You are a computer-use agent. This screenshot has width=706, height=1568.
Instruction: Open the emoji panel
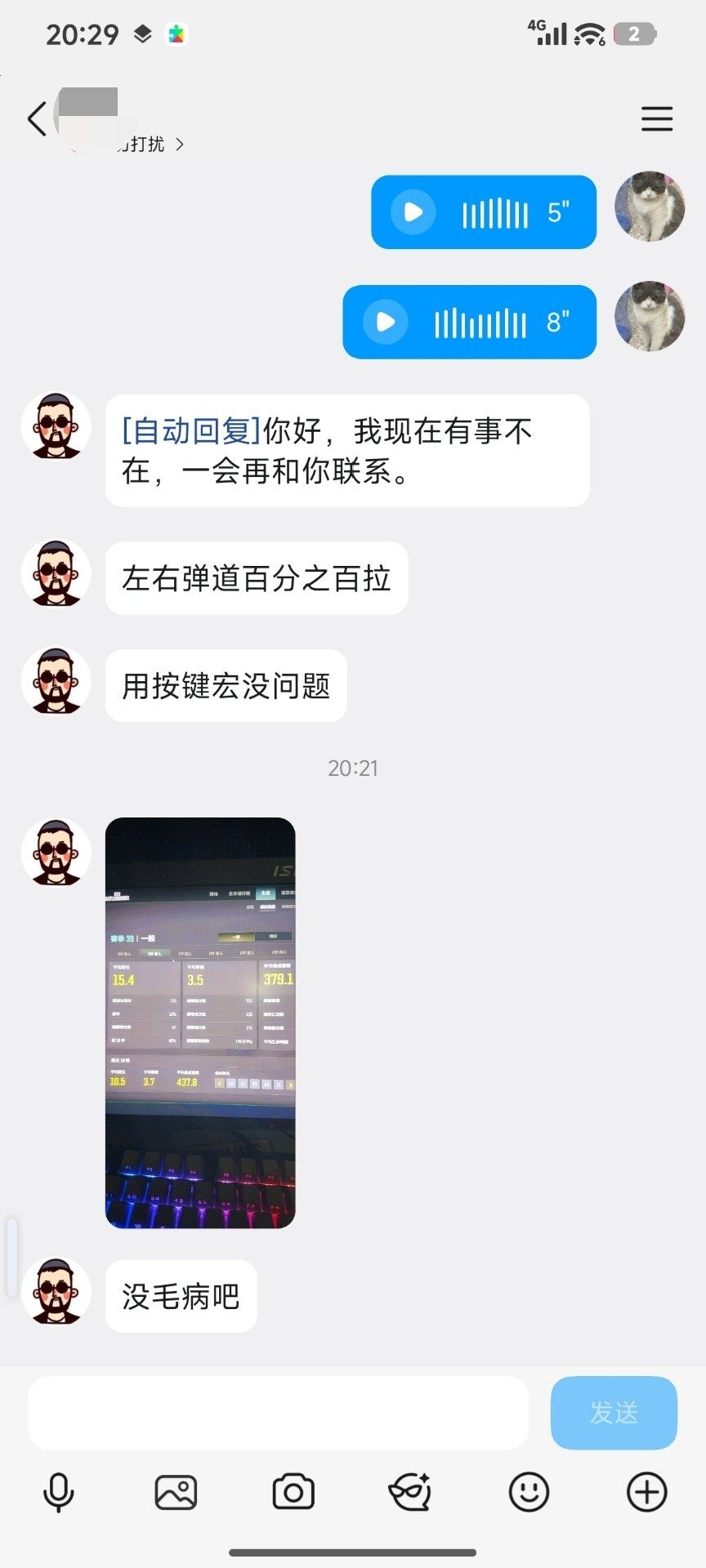point(529,1493)
